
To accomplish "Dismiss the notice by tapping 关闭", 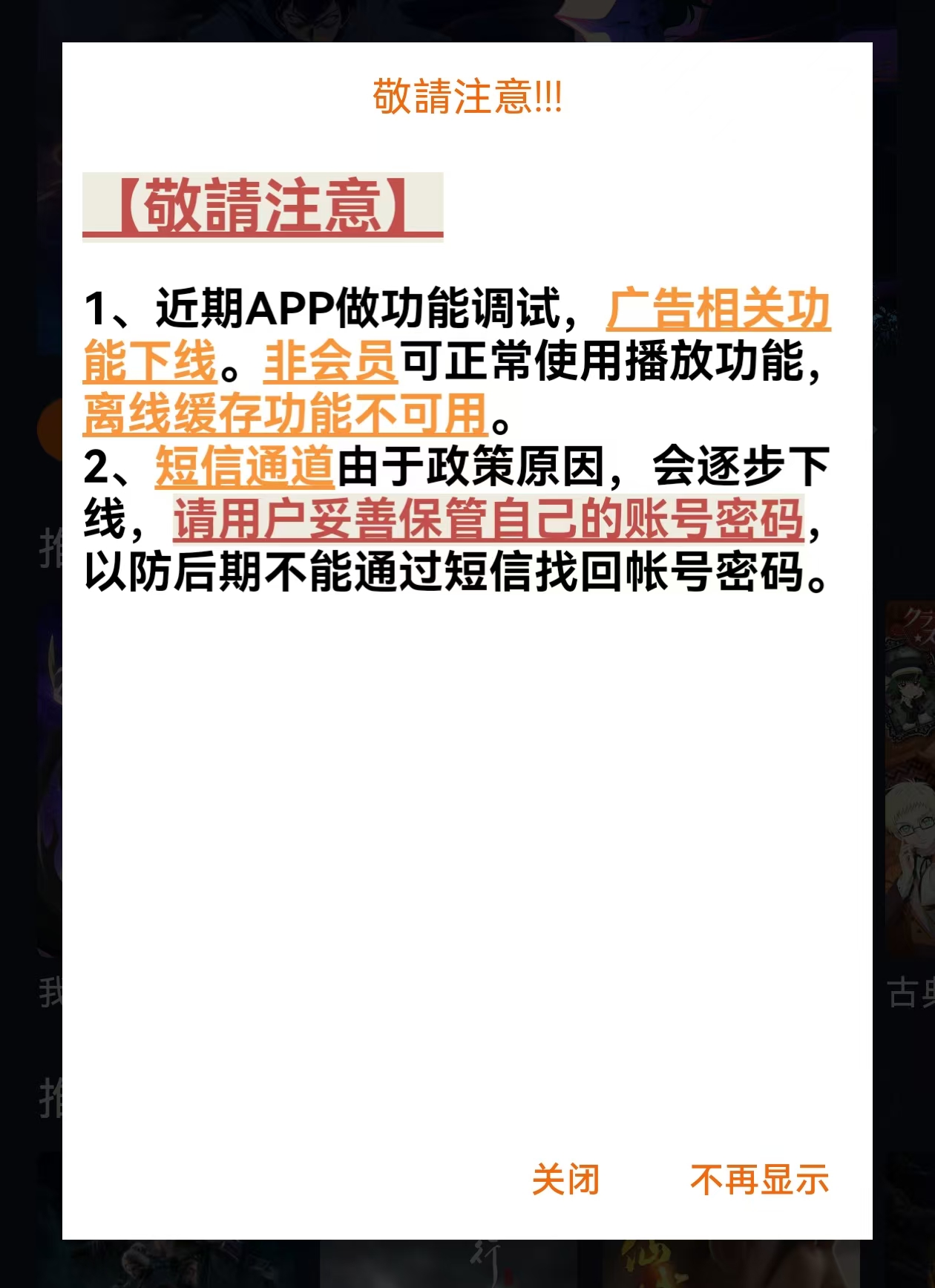I will coord(565,1179).
